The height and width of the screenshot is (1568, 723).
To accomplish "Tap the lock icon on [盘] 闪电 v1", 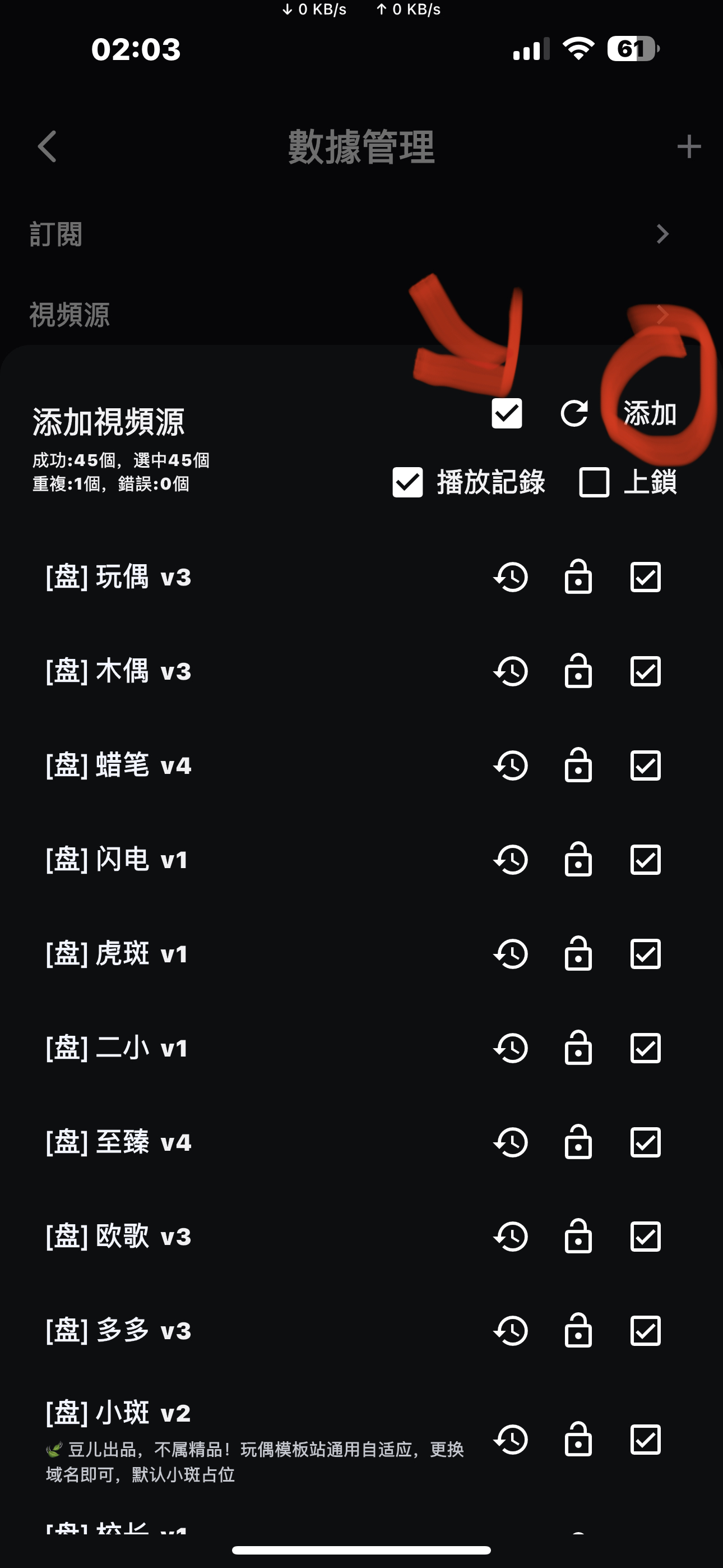I will click(577, 860).
